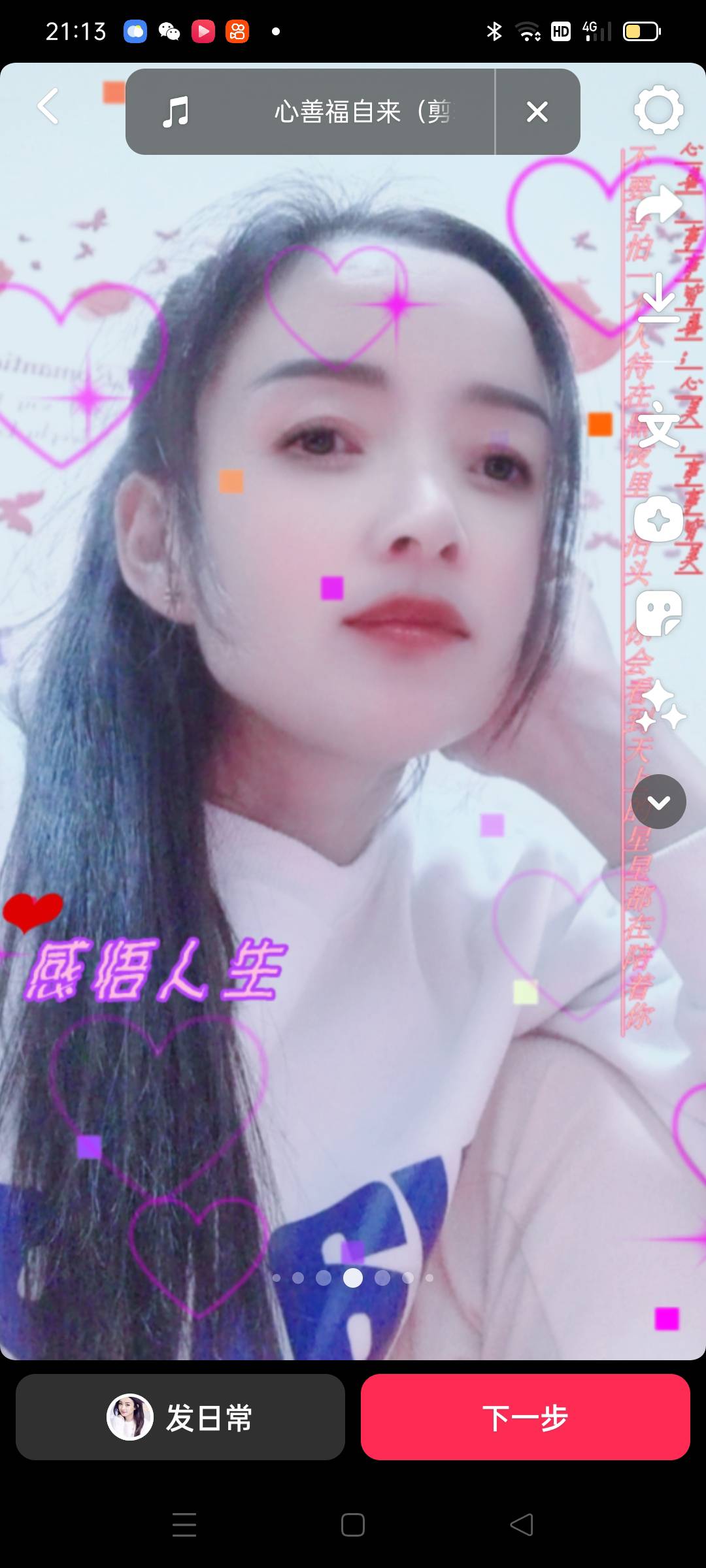Continue with 下一步 button
The image size is (706, 1568).
(525, 1417)
